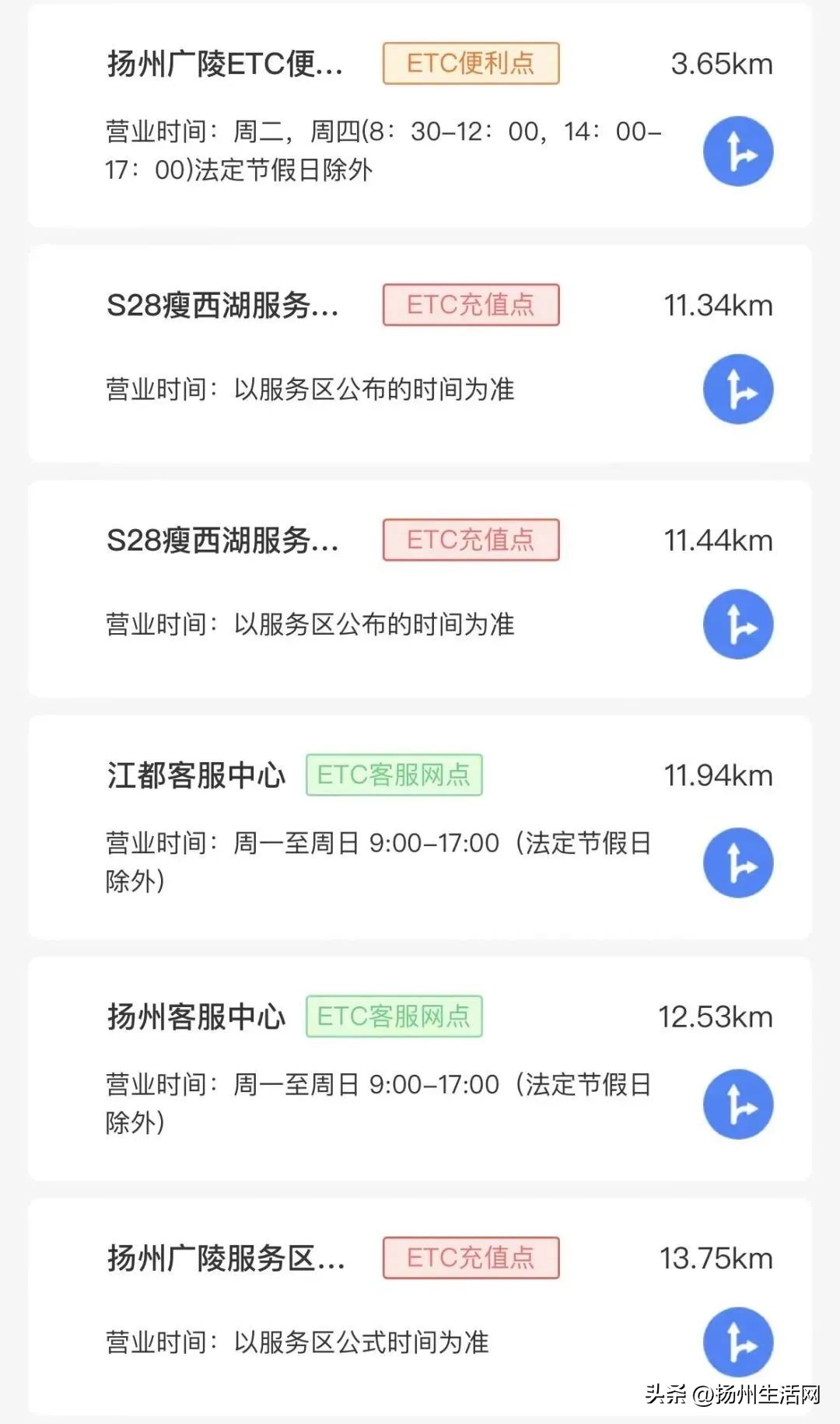Click the 3.65km distance label
This screenshot has width=840, height=1424.
(x=719, y=64)
